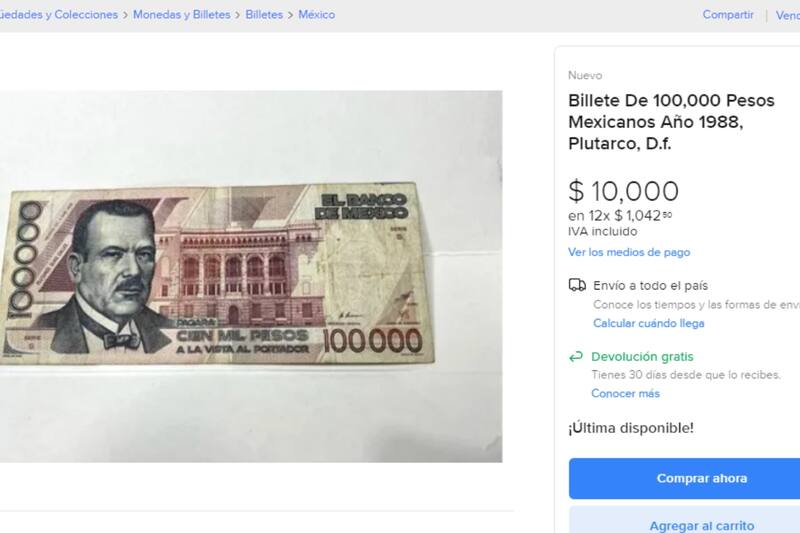
Task: Go to the Billetes breadcrumb category
Action: (264, 15)
